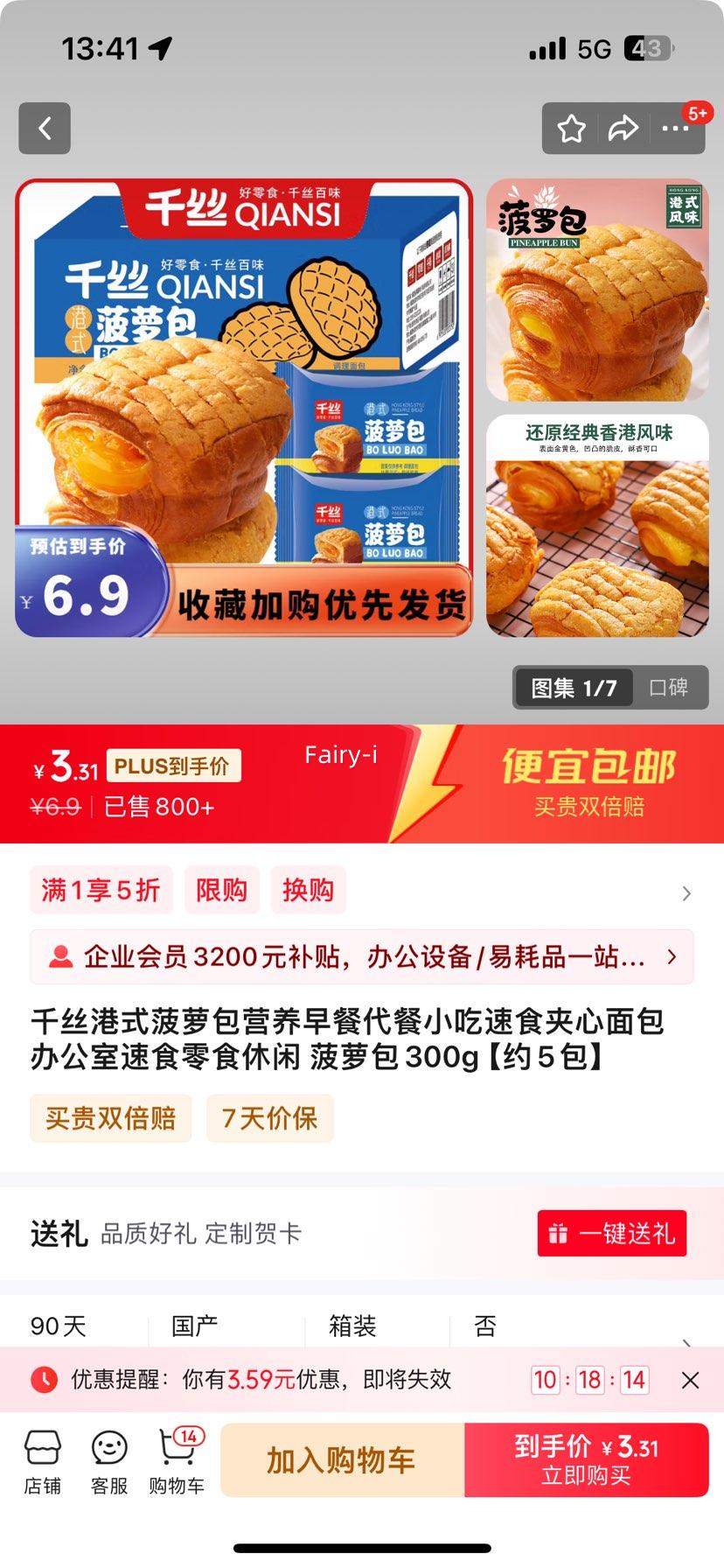724x1568 pixels.
Task: Visit the 店铺 store page
Action: pyautogui.click(x=42, y=1461)
